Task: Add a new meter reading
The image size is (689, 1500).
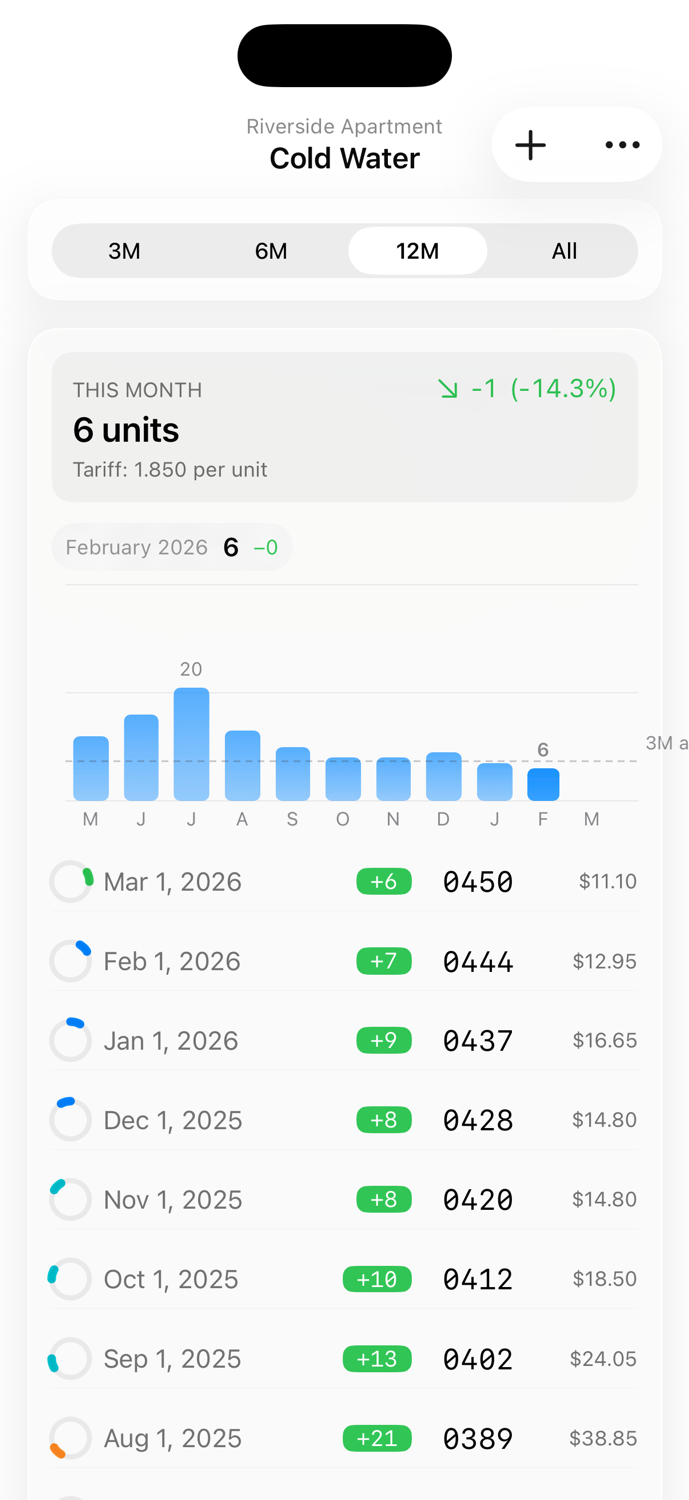Action: [531, 145]
